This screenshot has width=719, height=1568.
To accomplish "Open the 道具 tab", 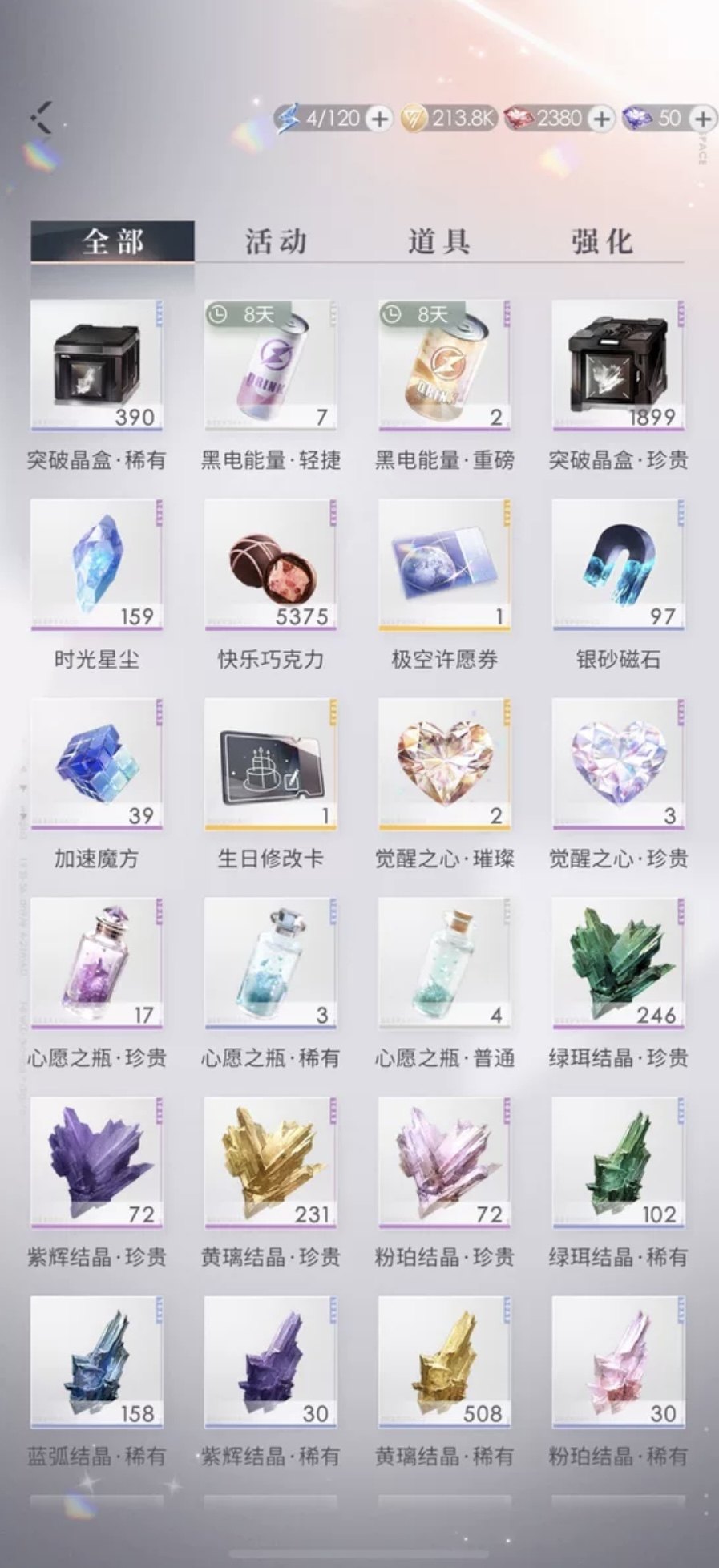I will (439, 239).
